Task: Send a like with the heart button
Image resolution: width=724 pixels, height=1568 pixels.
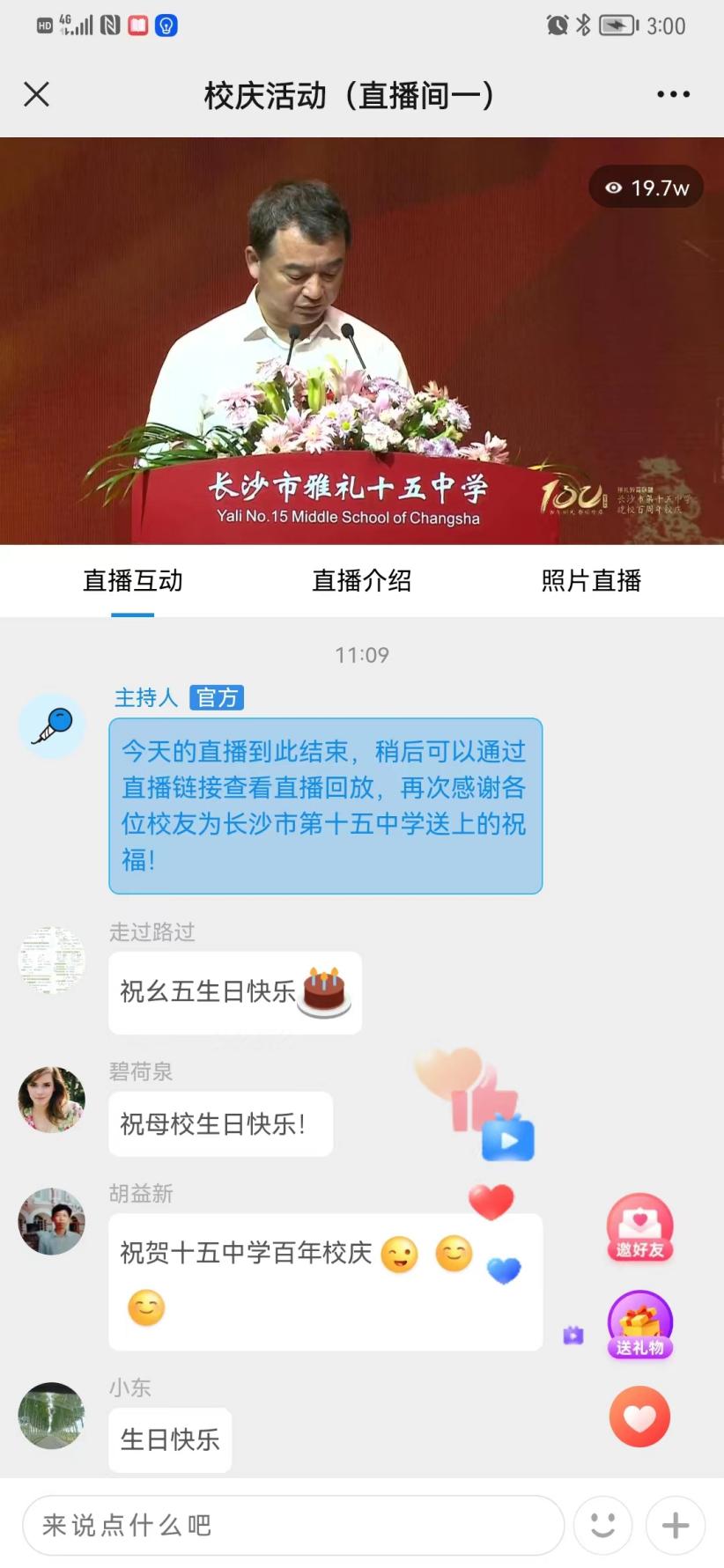Action: coord(639,1417)
